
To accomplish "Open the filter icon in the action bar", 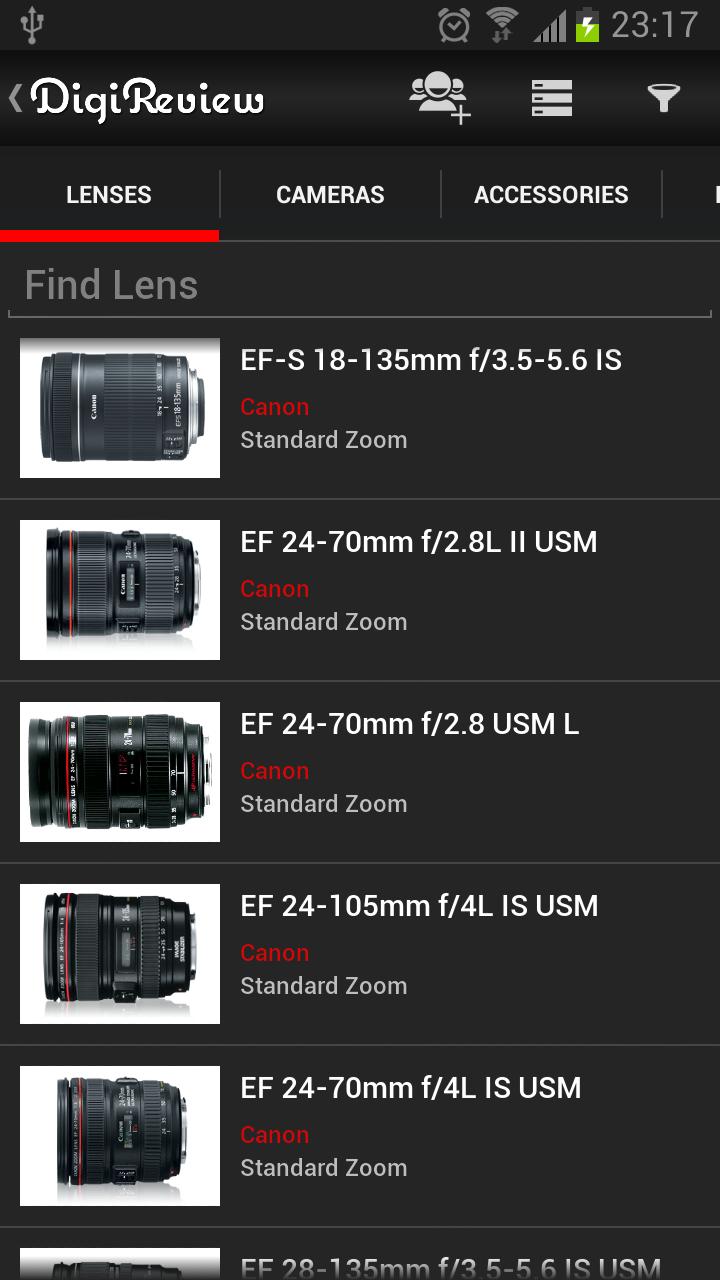I will point(662,97).
